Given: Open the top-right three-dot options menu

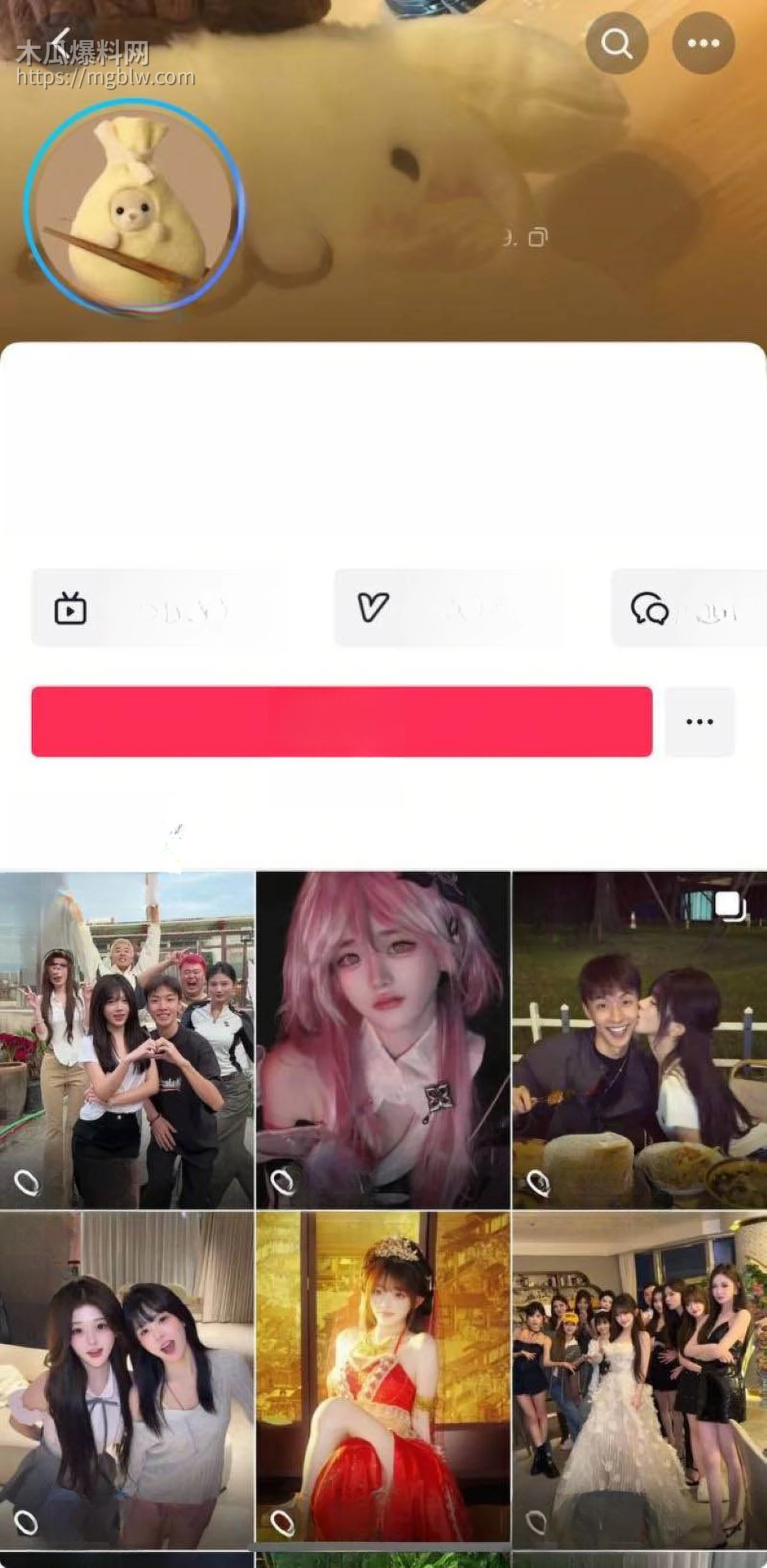Looking at the screenshot, I should 701,43.
